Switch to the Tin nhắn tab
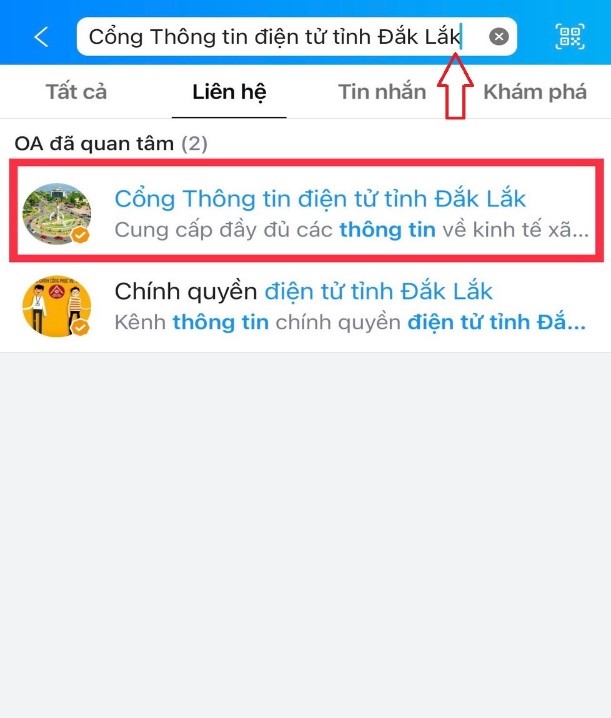611x718 pixels. [x=382, y=92]
